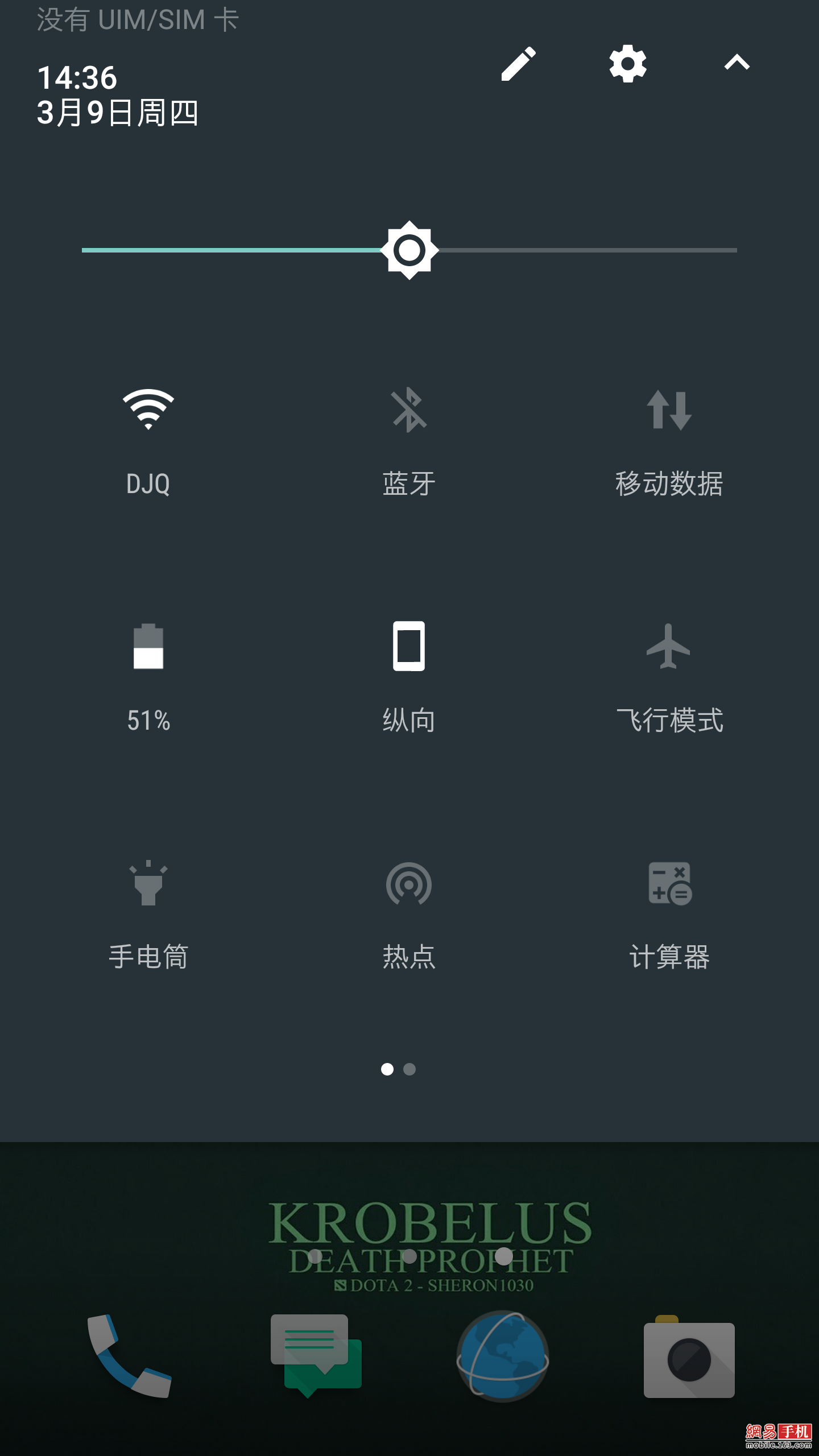Tap the date label 3月9日周四
This screenshot has width=819, height=1456.
[117, 114]
